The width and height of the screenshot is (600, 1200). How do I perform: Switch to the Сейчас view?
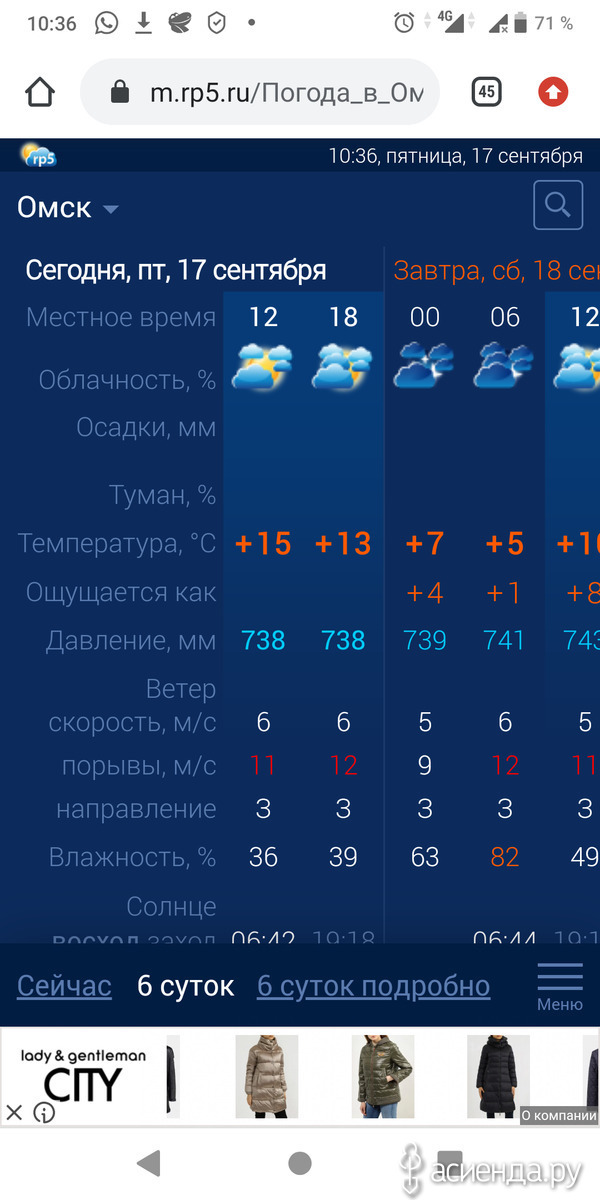click(x=64, y=986)
